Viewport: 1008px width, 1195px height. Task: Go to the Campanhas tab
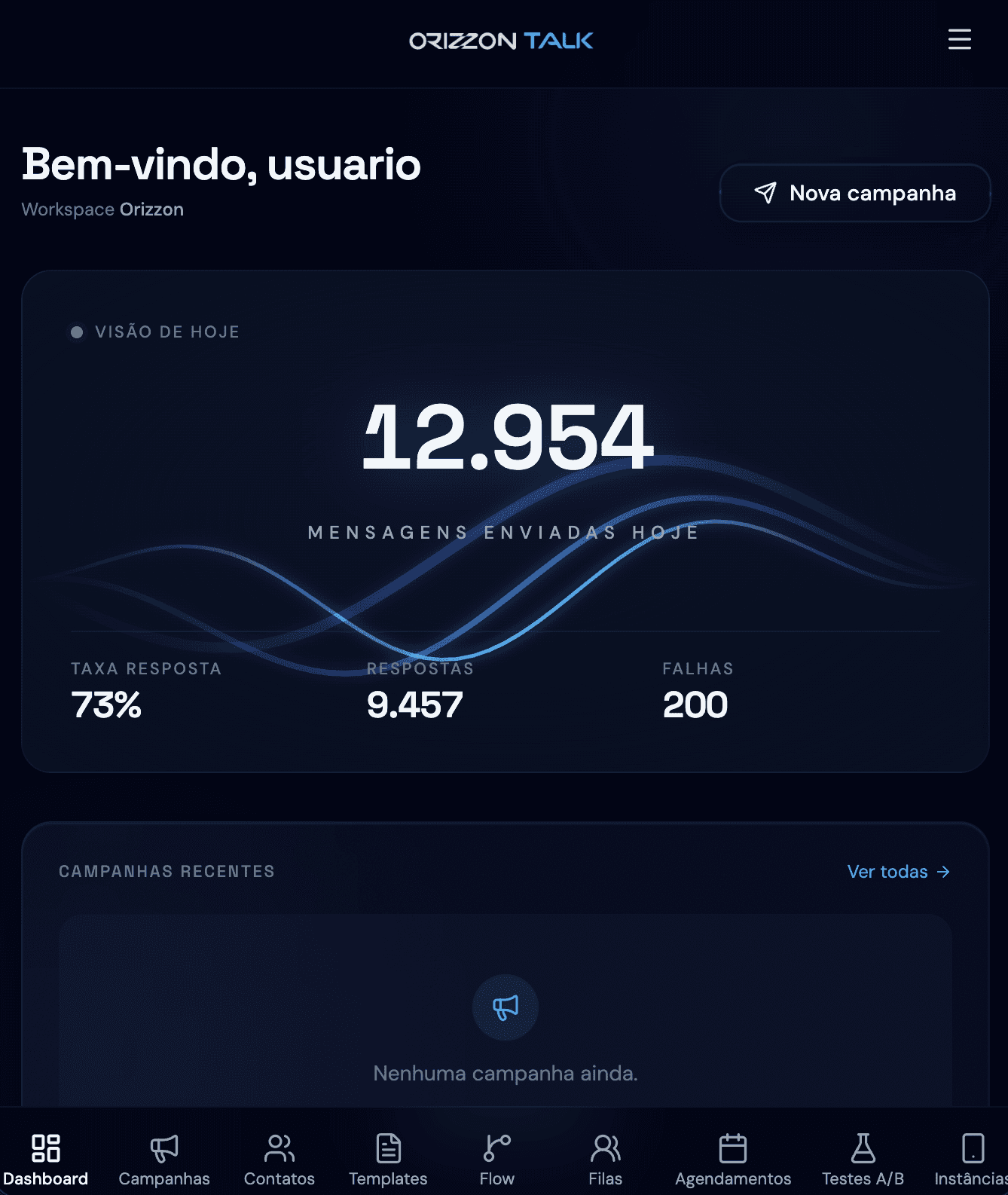click(x=164, y=1159)
